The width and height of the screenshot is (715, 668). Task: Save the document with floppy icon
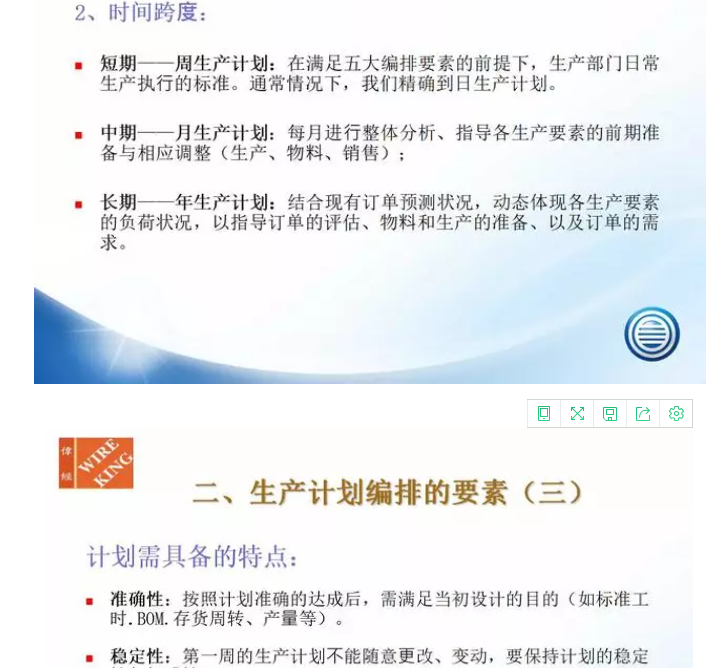[x=610, y=413]
